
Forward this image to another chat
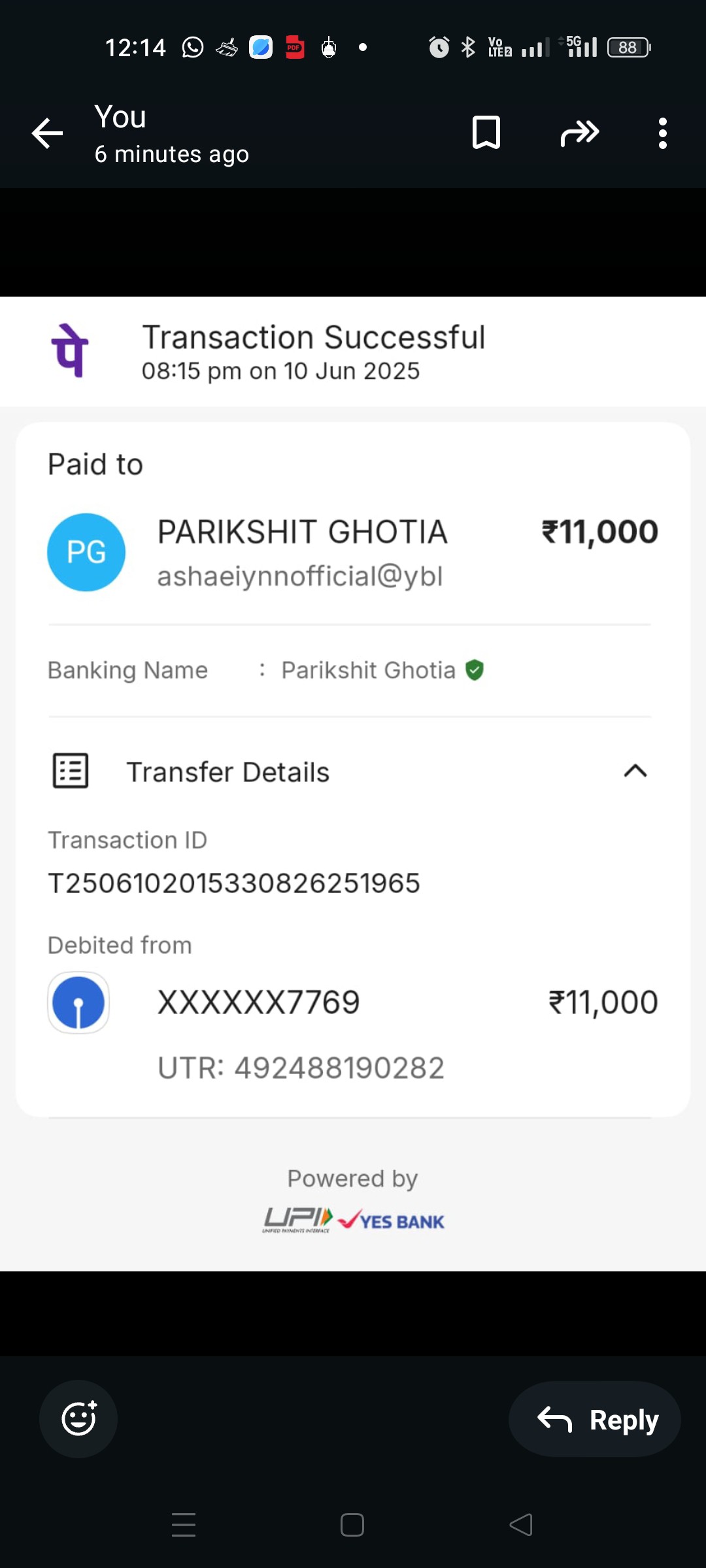(x=579, y=133)
